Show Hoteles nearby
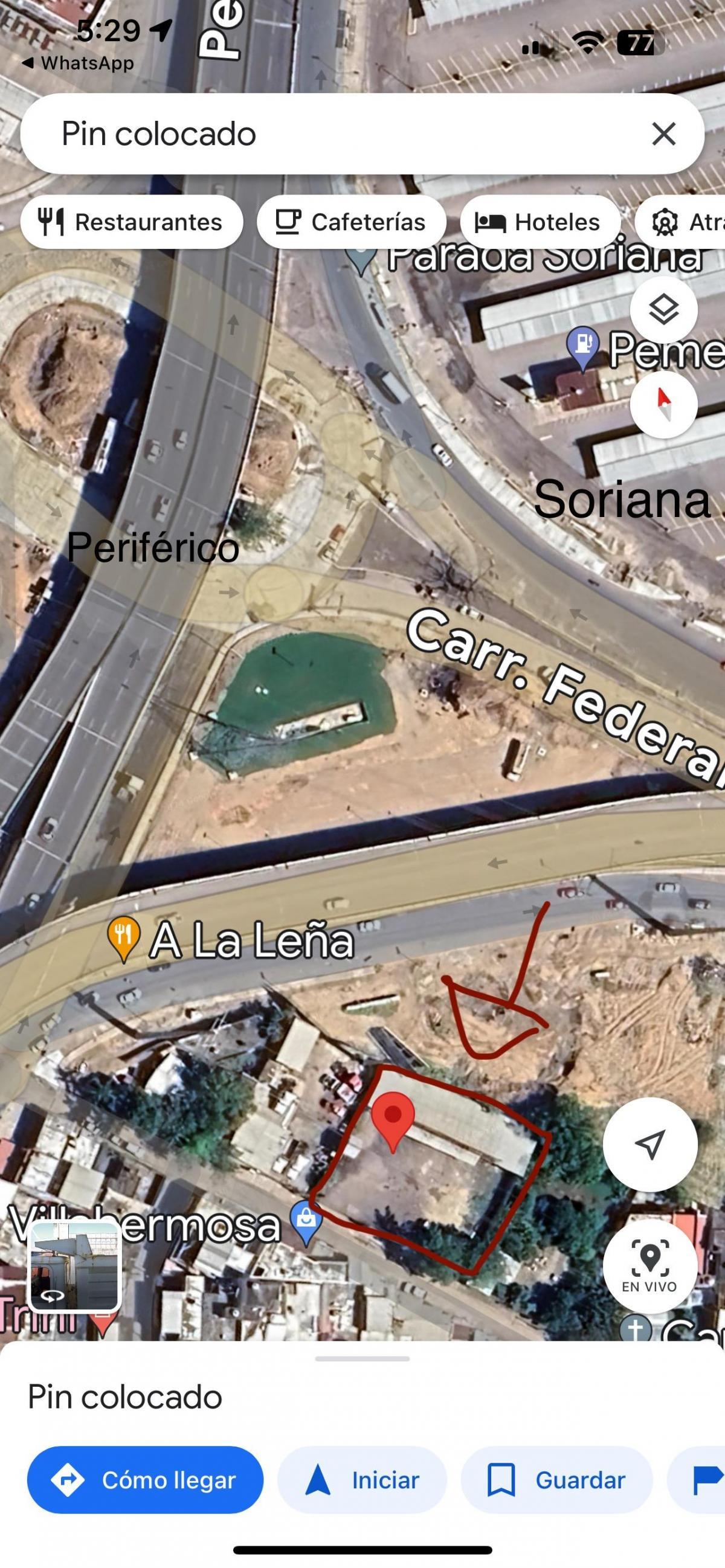 540,222
